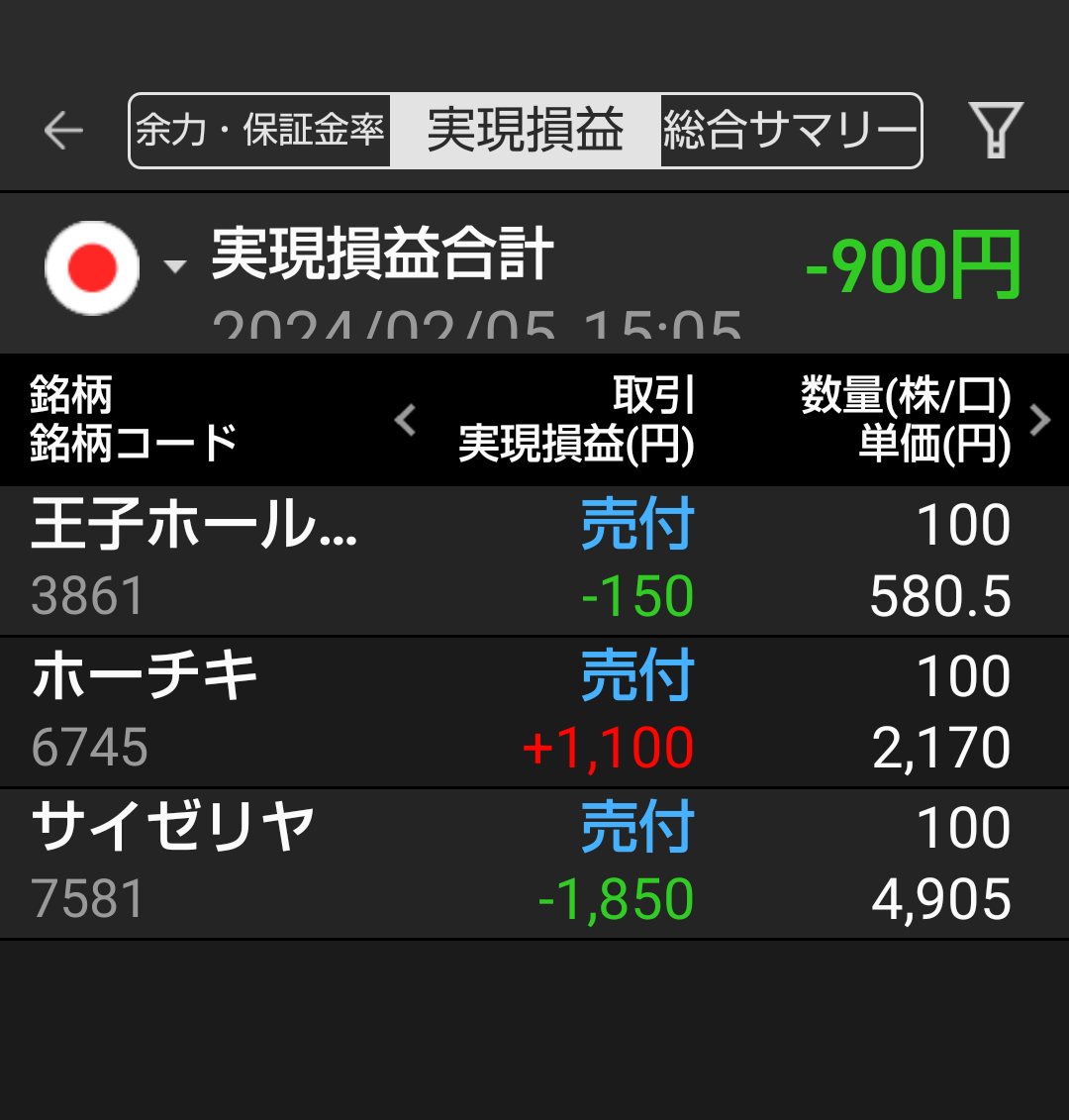Select the 実現損益 tab
Screen dimensions: 1069x1120
tap(525, 130)
